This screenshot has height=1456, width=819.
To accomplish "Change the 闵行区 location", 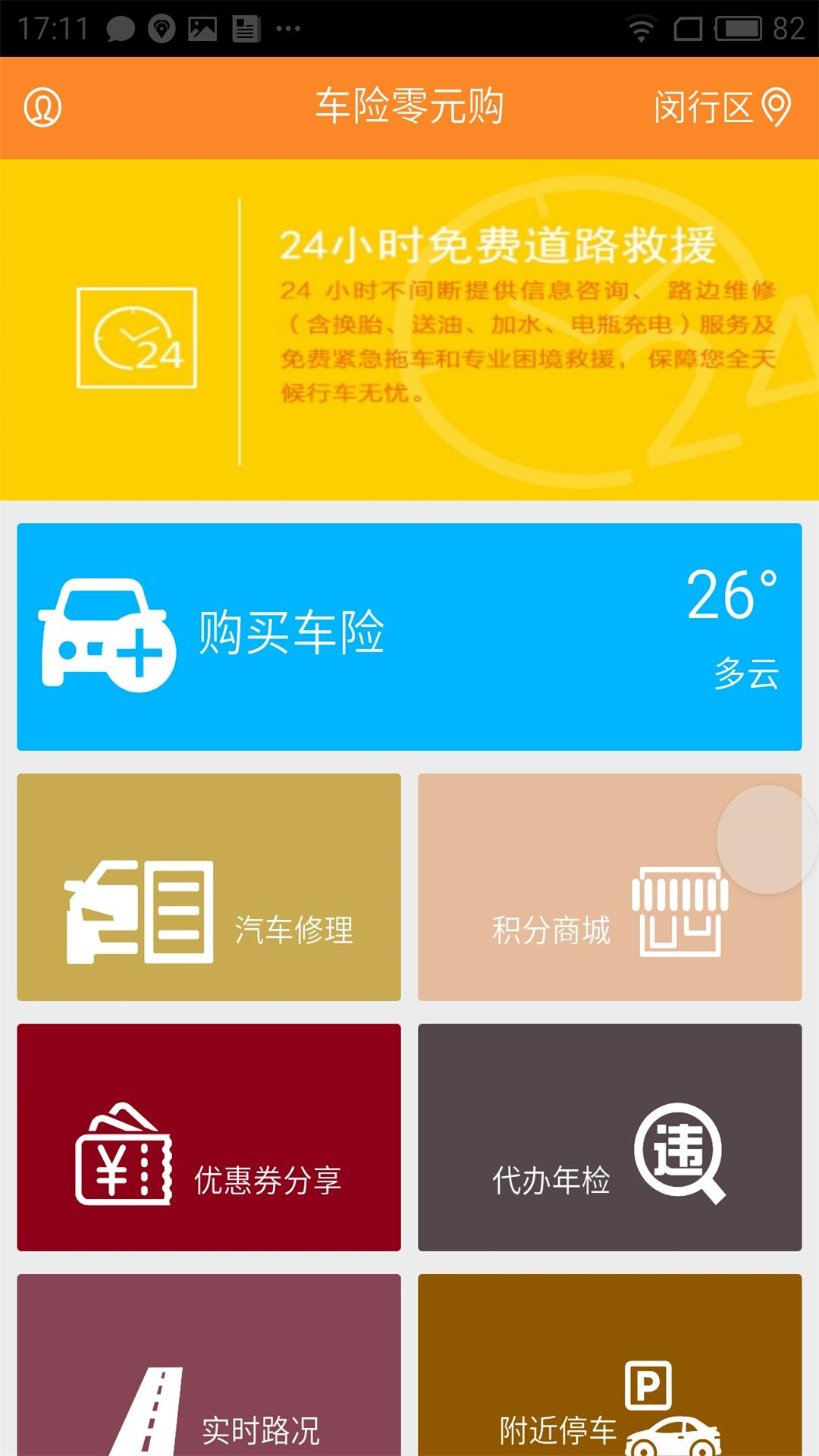I will [x=721, y=107].
